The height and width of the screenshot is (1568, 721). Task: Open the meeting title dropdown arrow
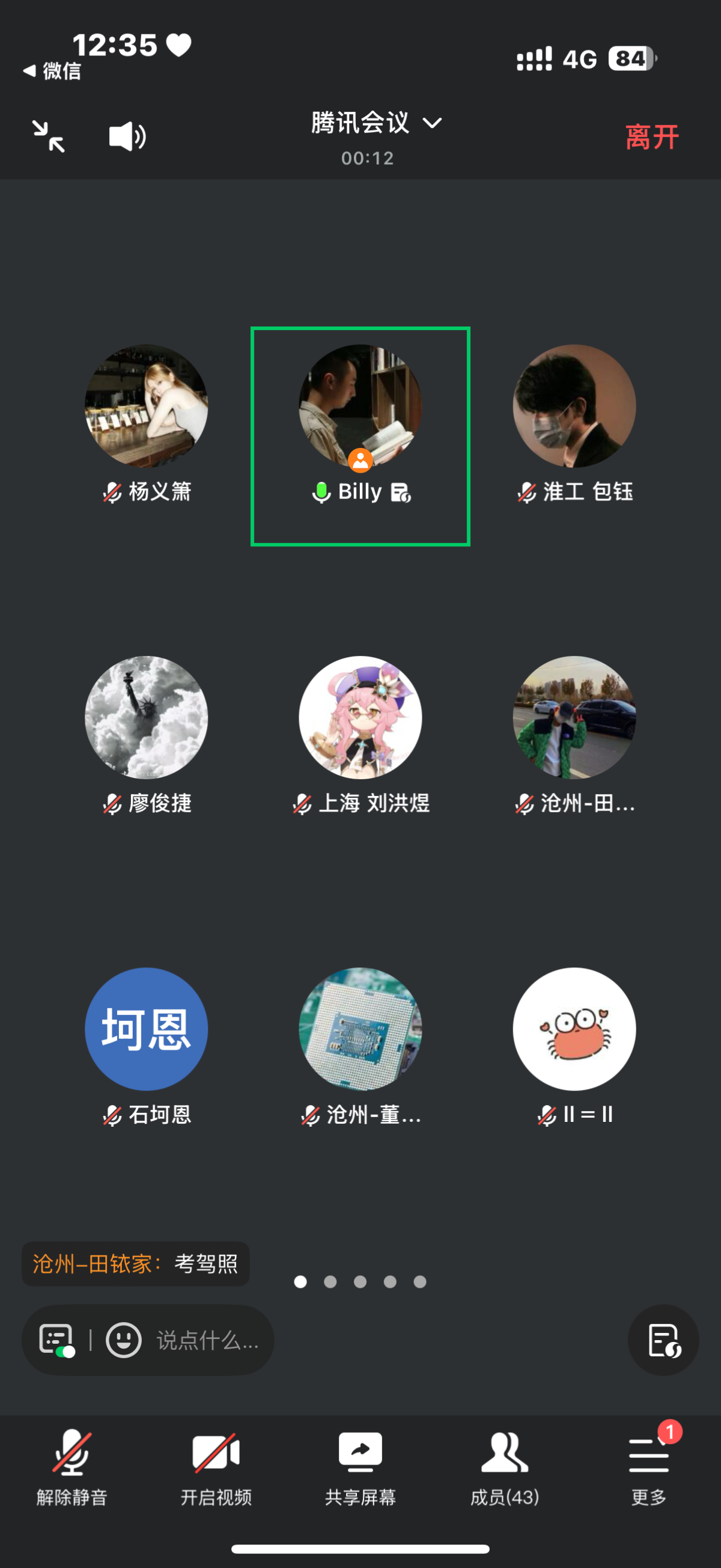pyautogui.click(x=433, y=123)
